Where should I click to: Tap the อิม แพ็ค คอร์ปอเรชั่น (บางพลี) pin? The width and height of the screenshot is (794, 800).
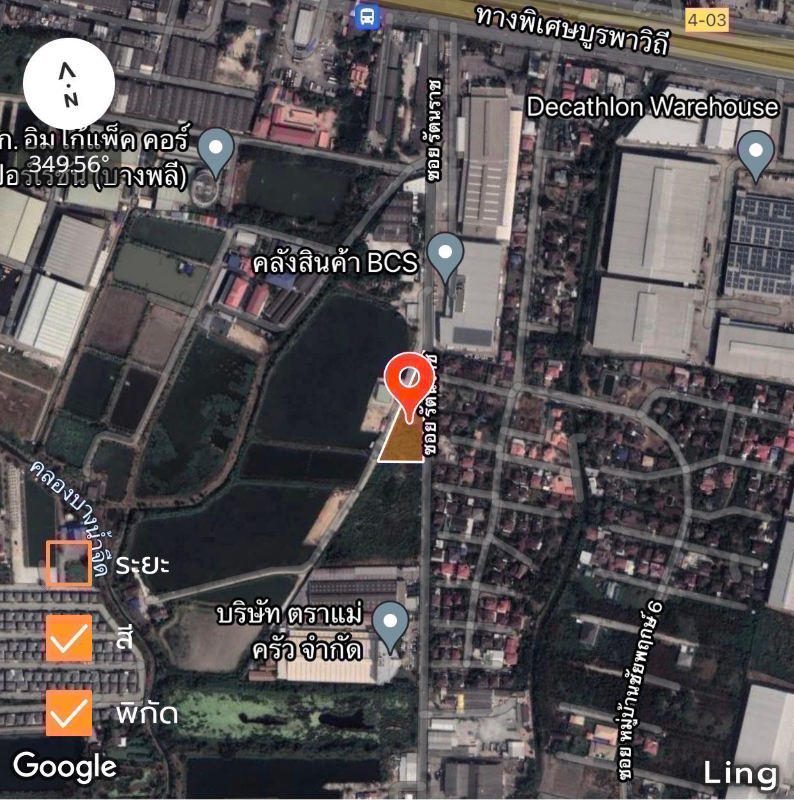pos(216,153)
